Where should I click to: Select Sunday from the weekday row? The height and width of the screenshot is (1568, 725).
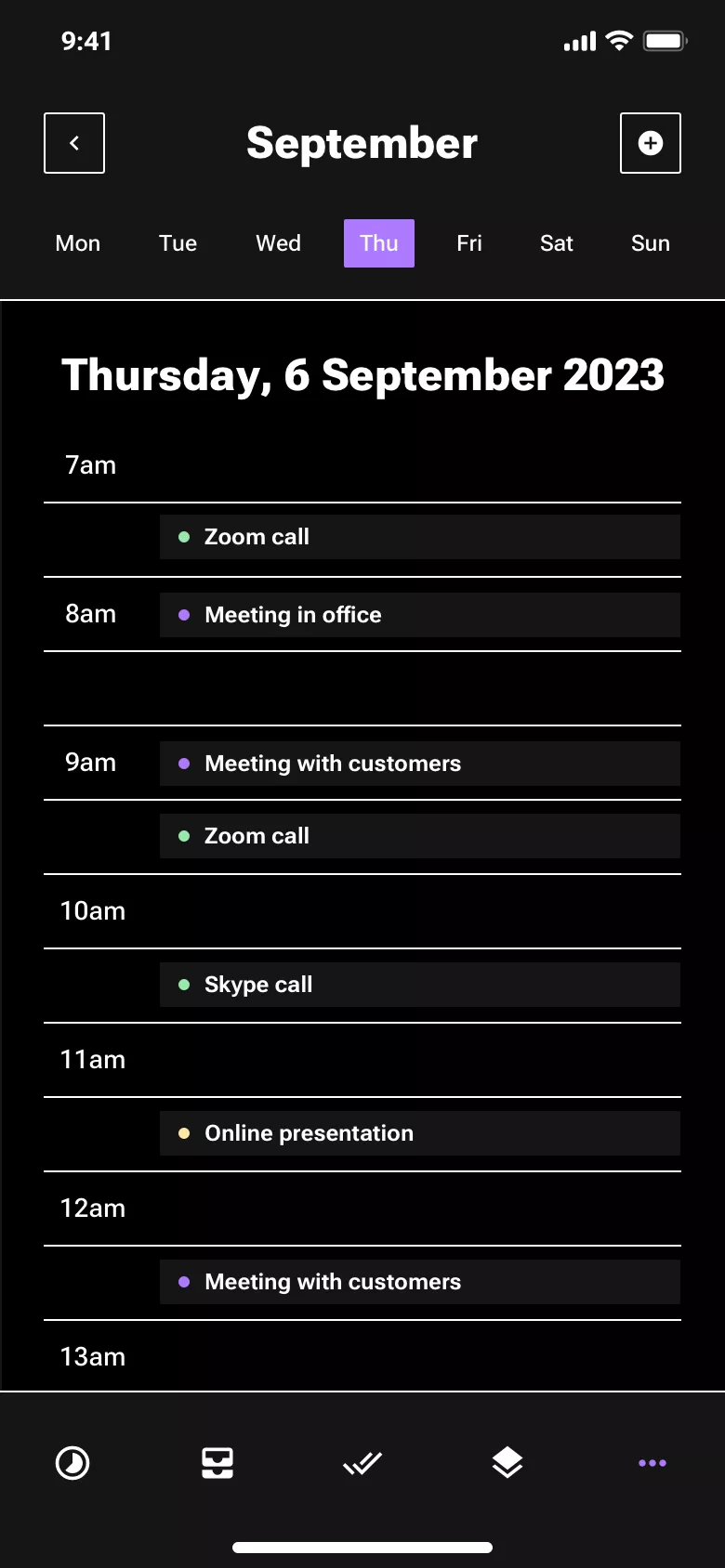[x=649, y=242]
